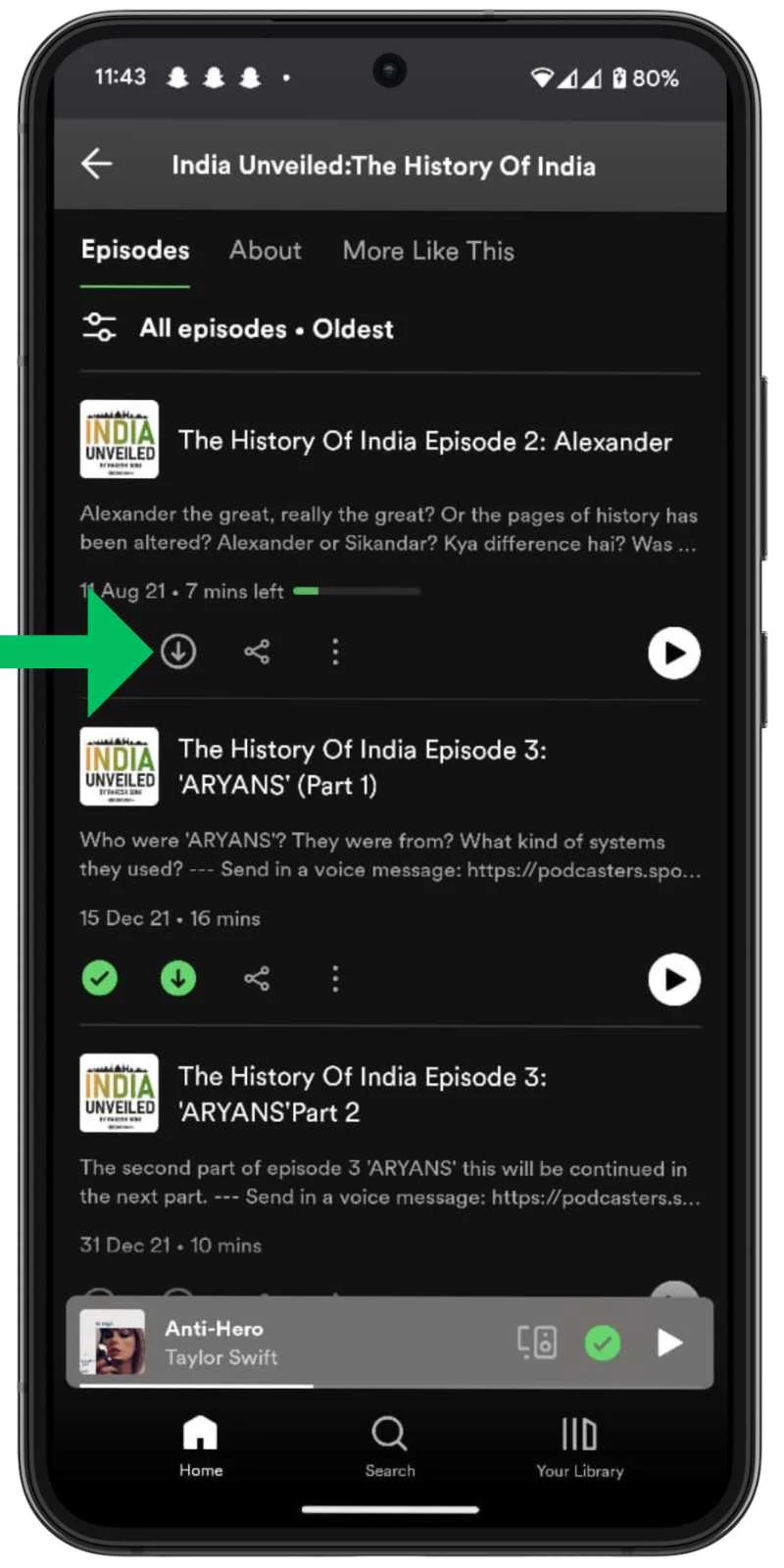The image size is (784, 1568).
Task: Go to the Home tab
Action: [201, 1445]
